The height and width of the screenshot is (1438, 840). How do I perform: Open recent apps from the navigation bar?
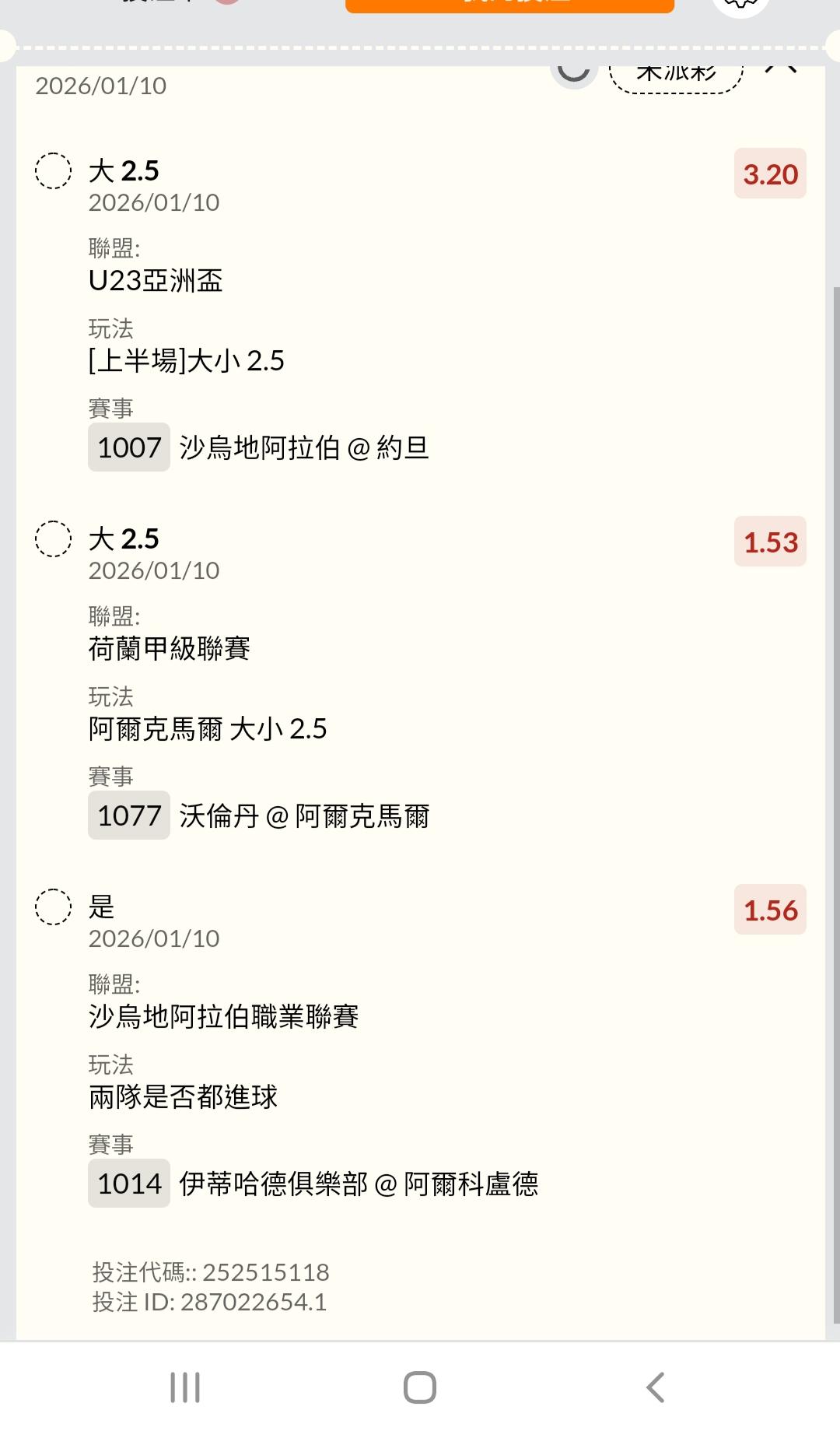point(185,1387)
